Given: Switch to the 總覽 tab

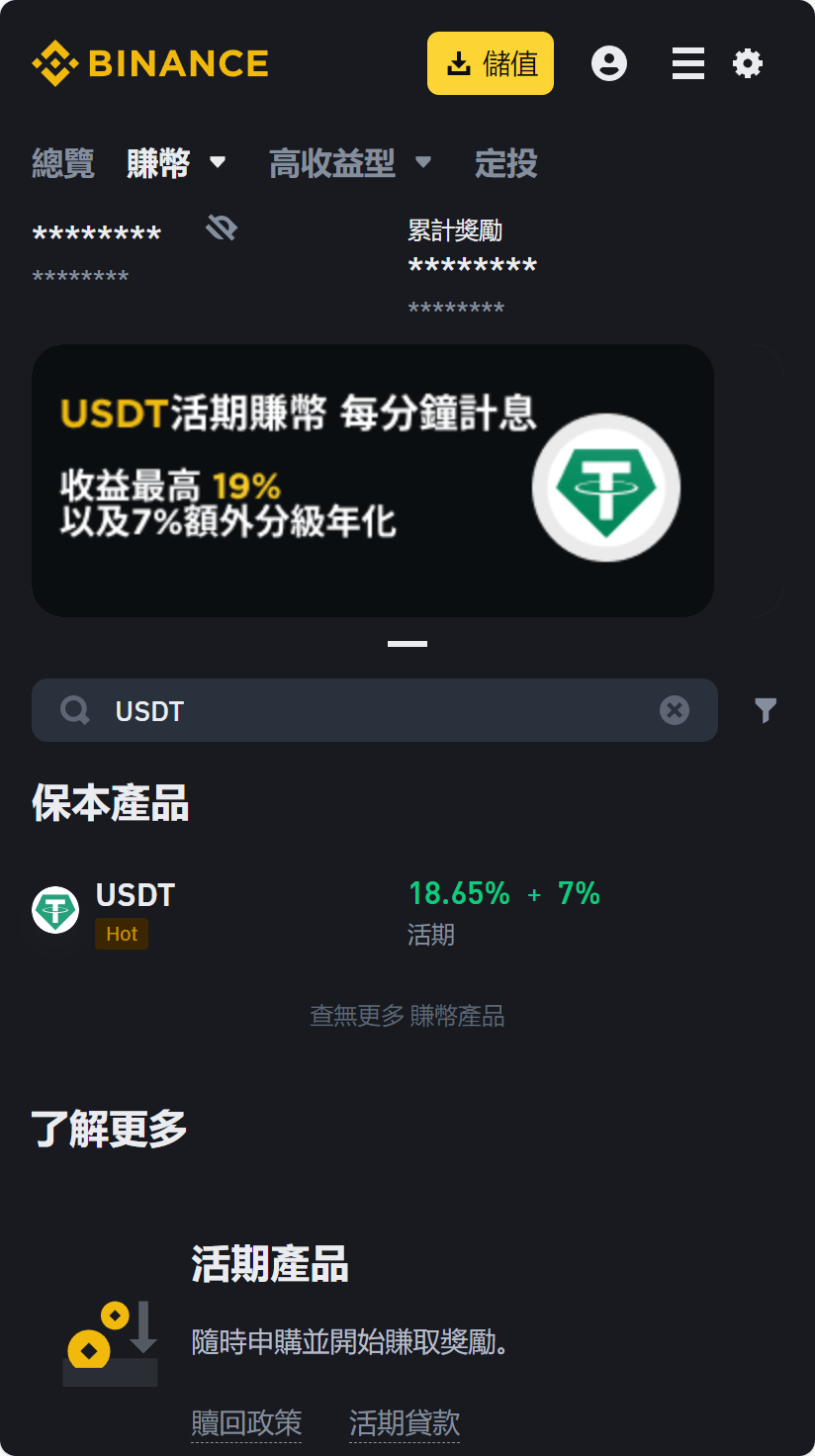Looking at the screenshot, I should tap(63, 163).
